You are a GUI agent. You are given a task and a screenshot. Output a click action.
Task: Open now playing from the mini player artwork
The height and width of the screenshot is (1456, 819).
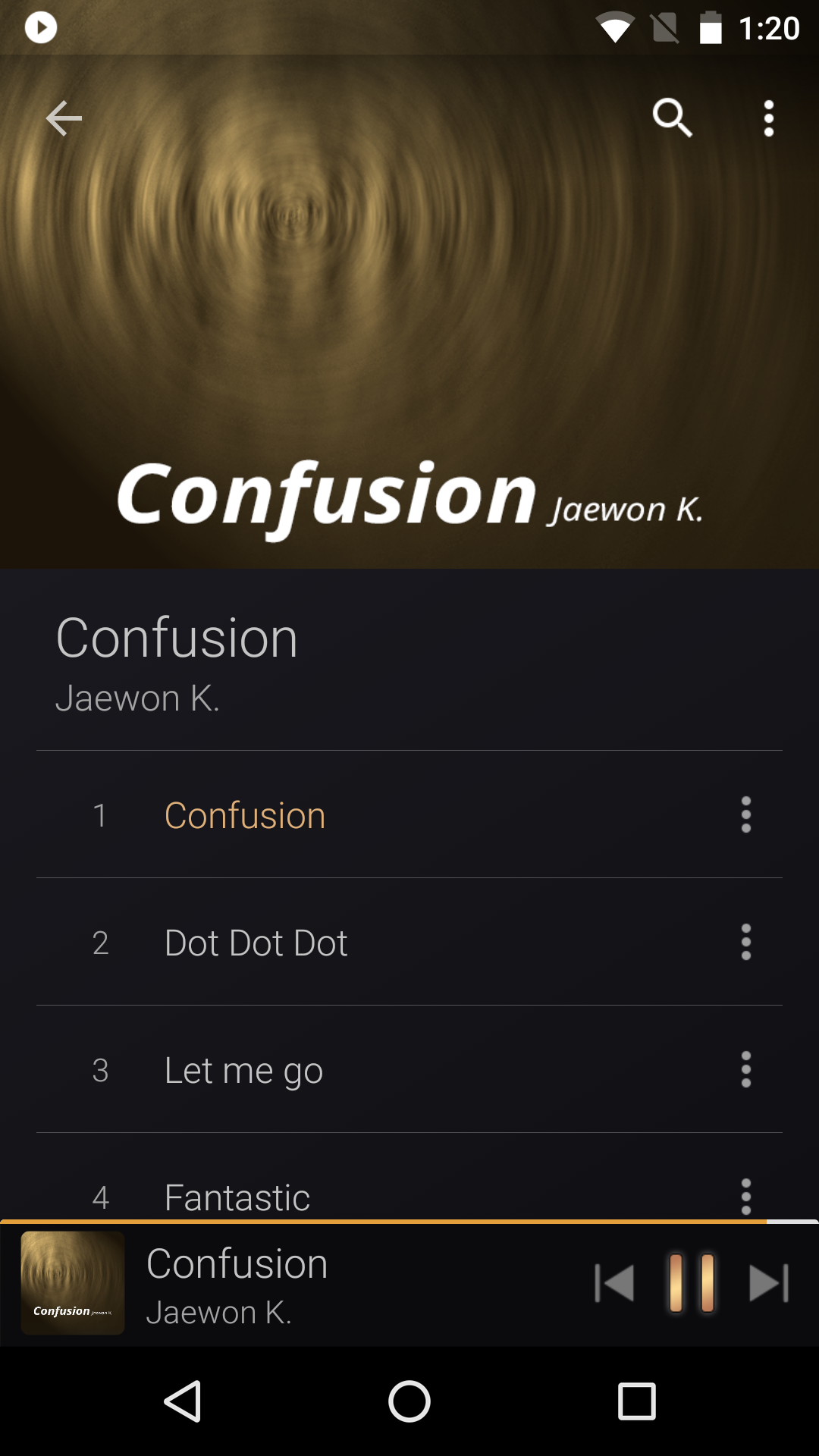pos(73,1283)
